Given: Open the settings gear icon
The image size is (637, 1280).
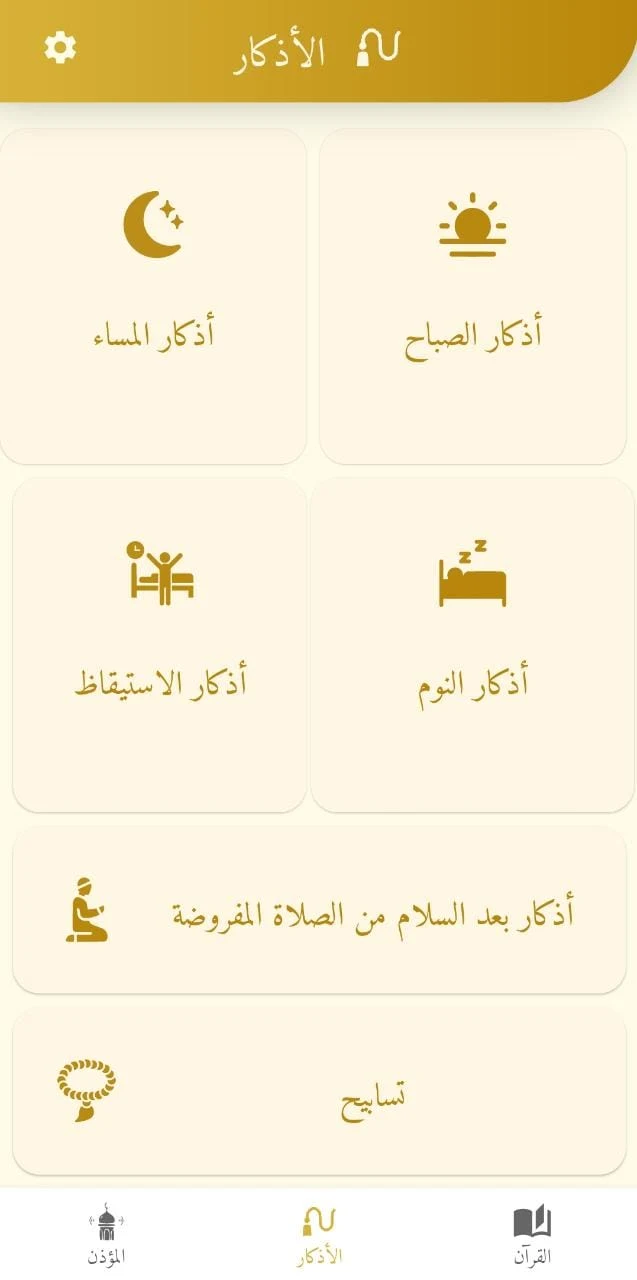Looking at the screenshot, I should [x=60, y=47].
